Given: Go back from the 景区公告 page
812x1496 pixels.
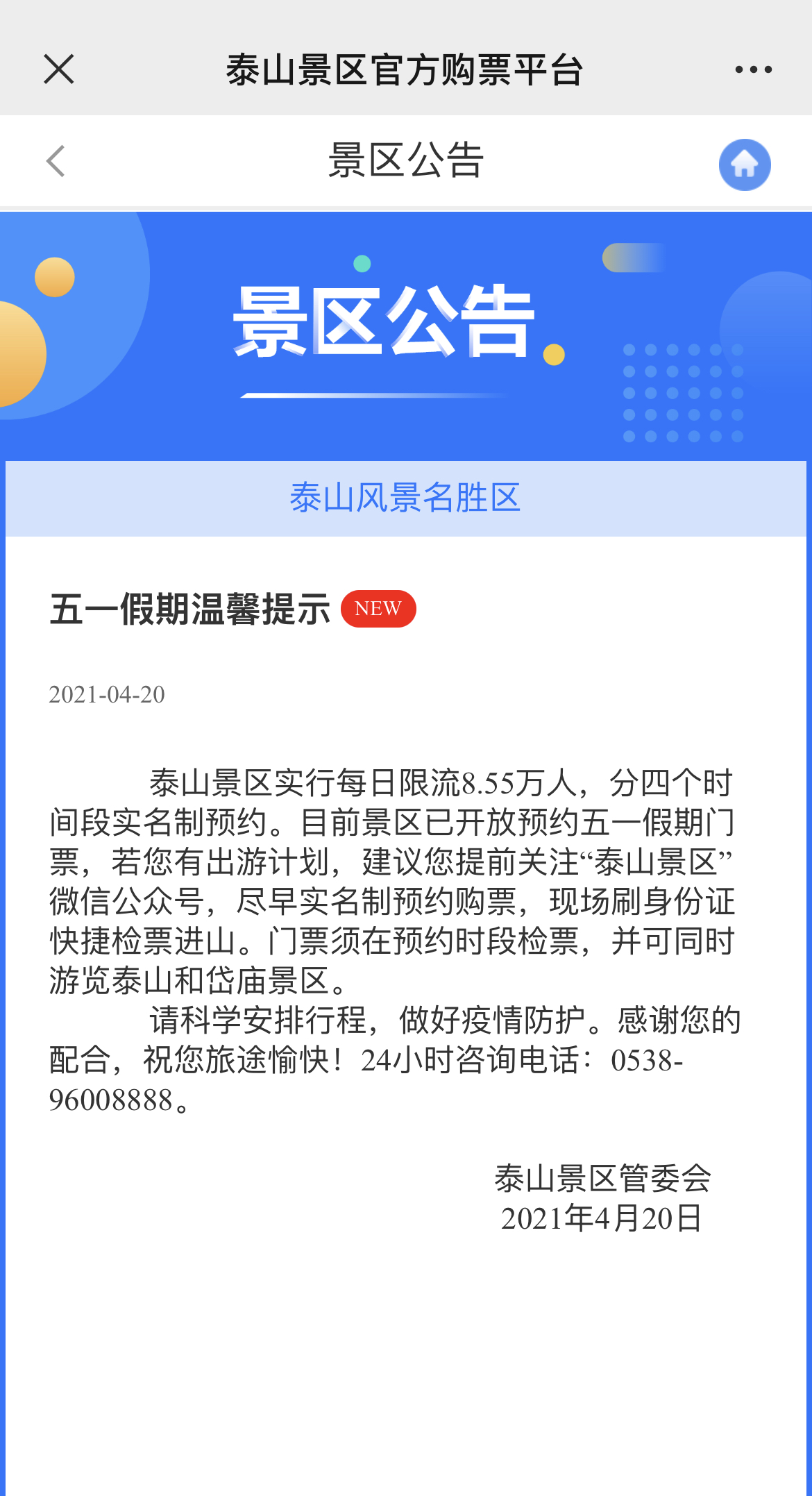Looking at the screenshot, I should pyautogui.click(x=56, y=161).
